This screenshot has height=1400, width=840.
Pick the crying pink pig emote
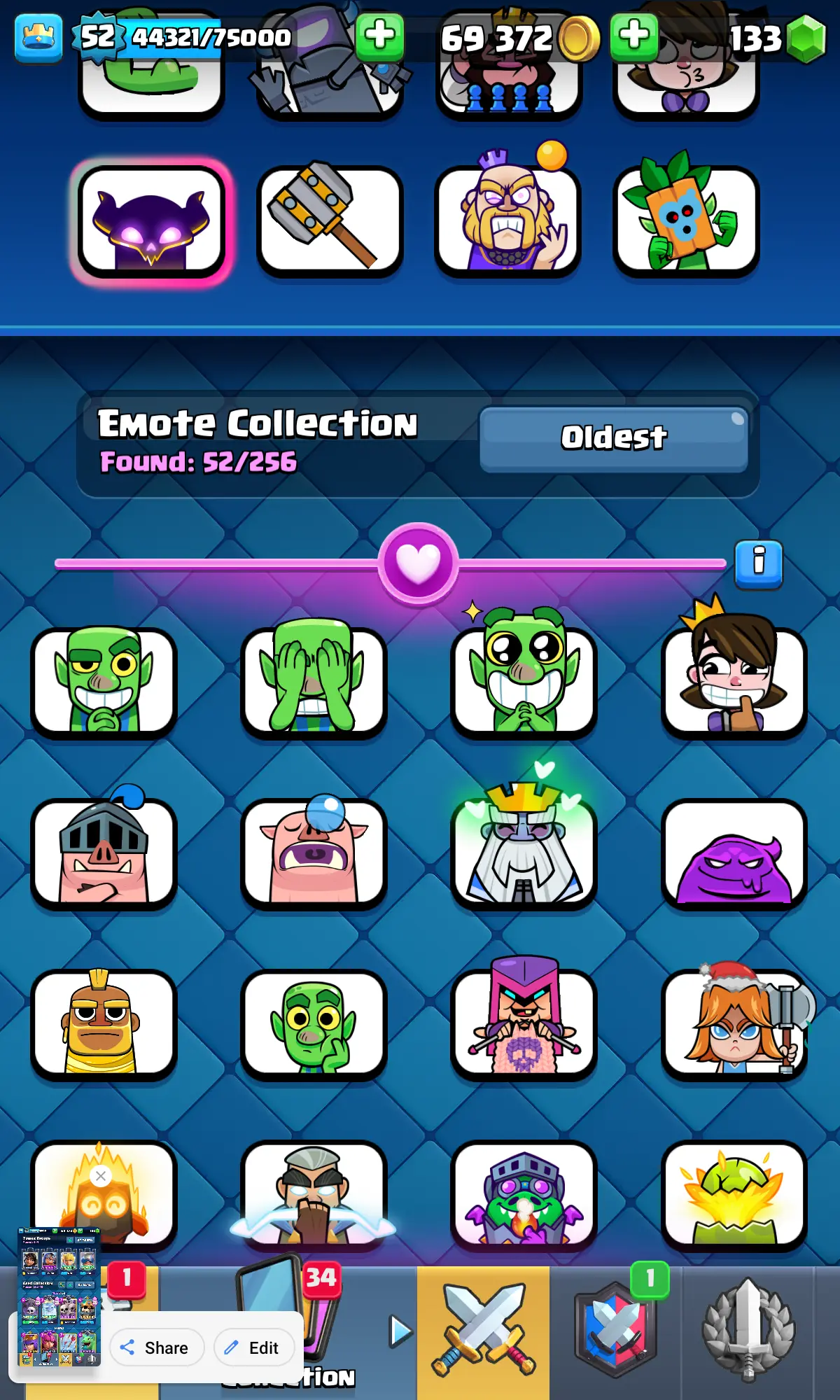[314, 853]
